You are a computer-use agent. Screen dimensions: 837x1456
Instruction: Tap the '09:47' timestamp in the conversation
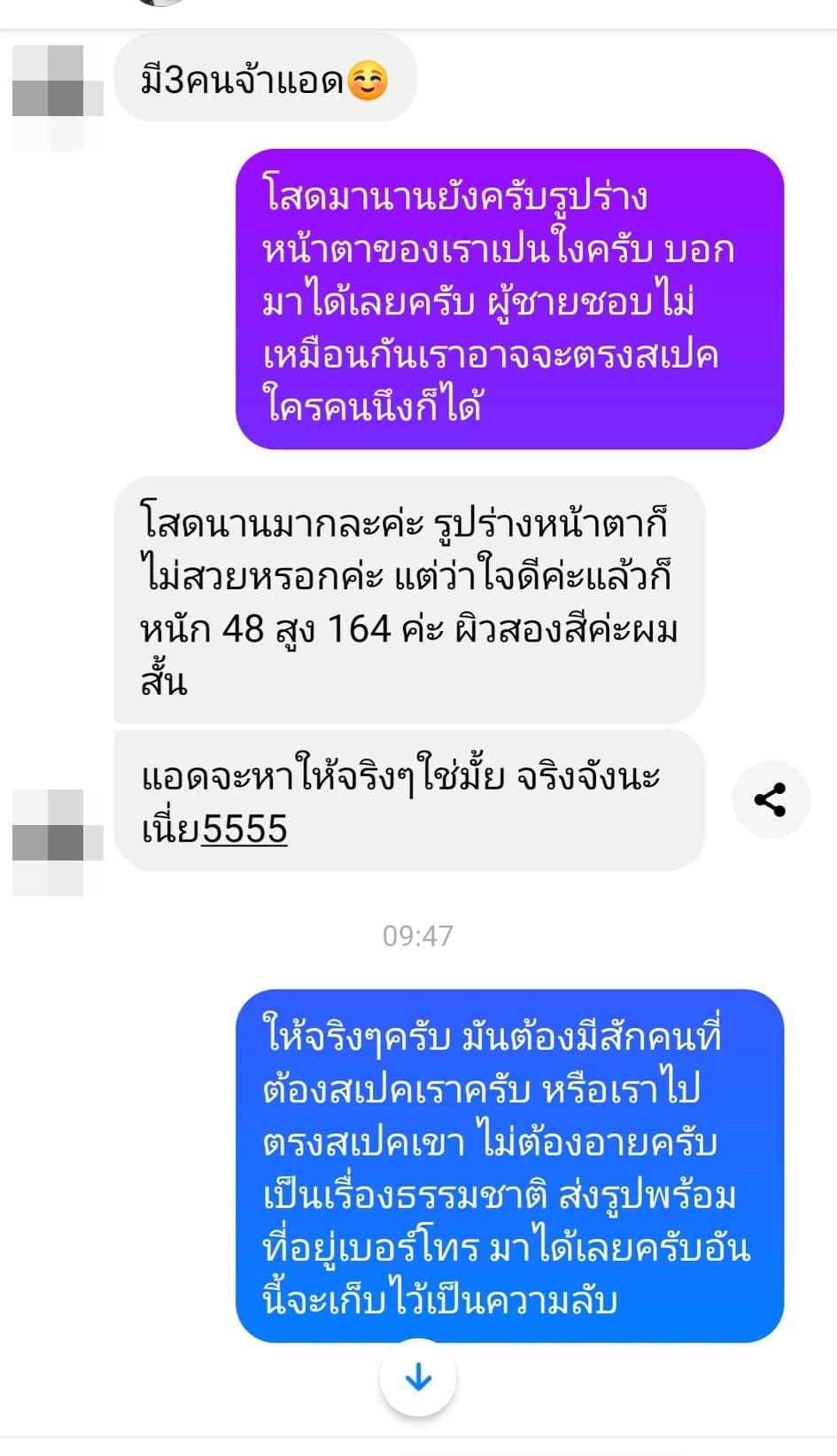point(418,935)
